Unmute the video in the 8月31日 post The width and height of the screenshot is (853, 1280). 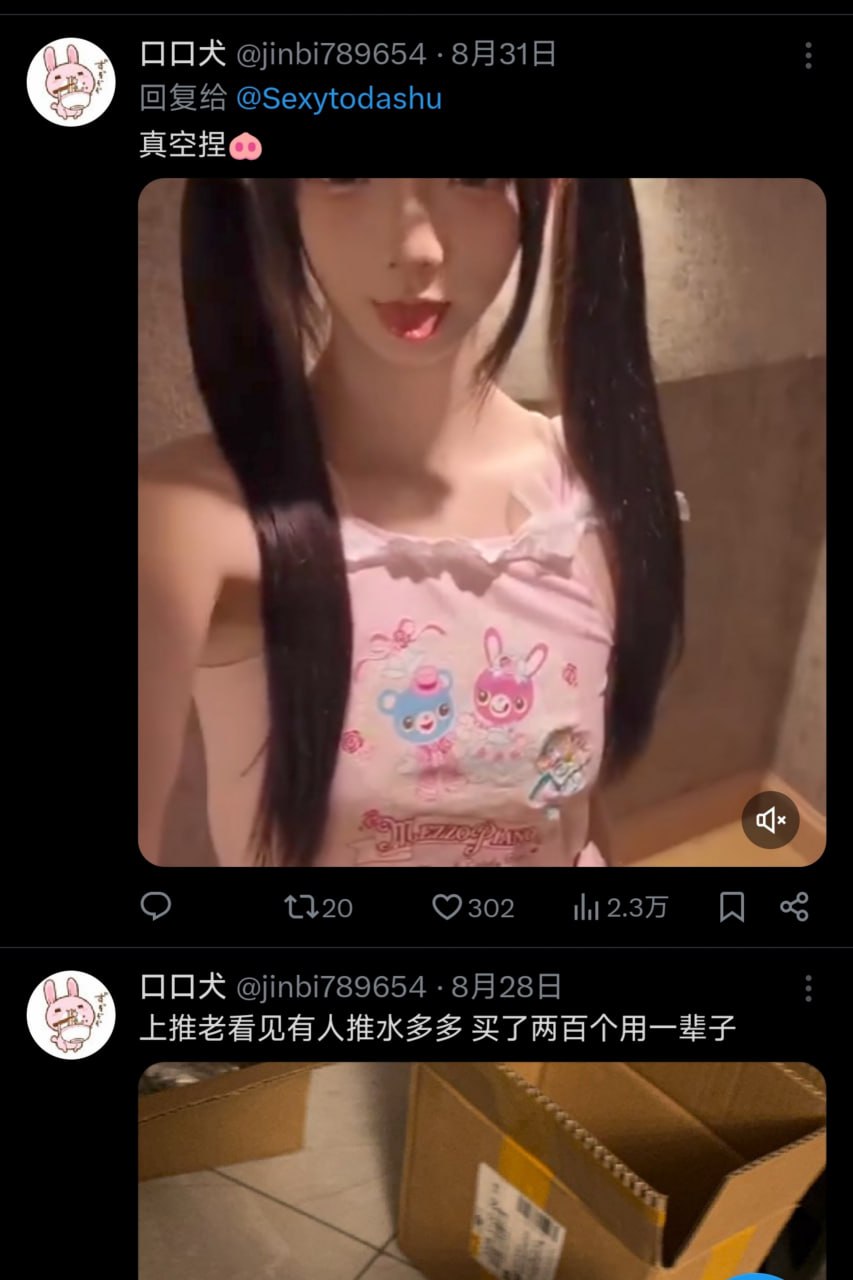770,821
